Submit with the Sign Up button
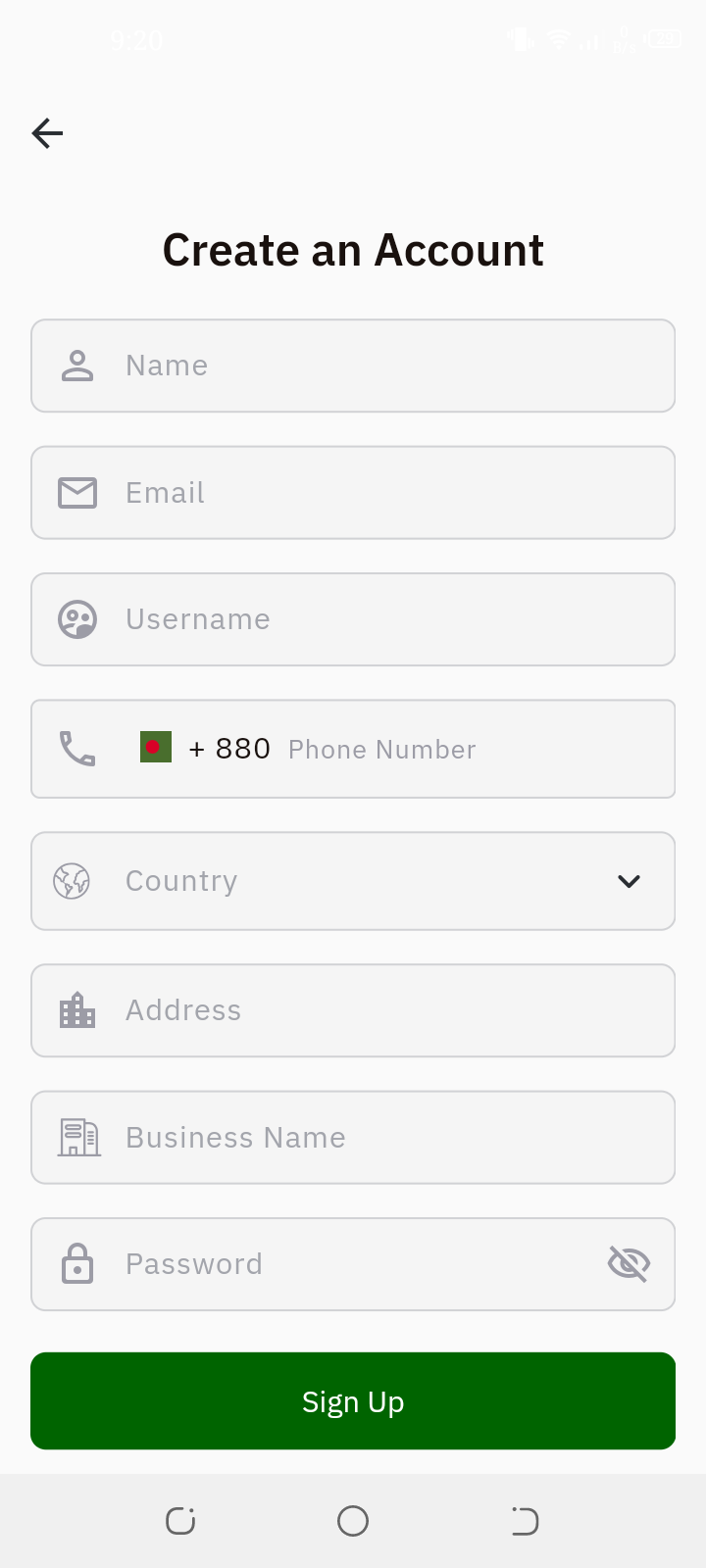 pos(353,1401)
